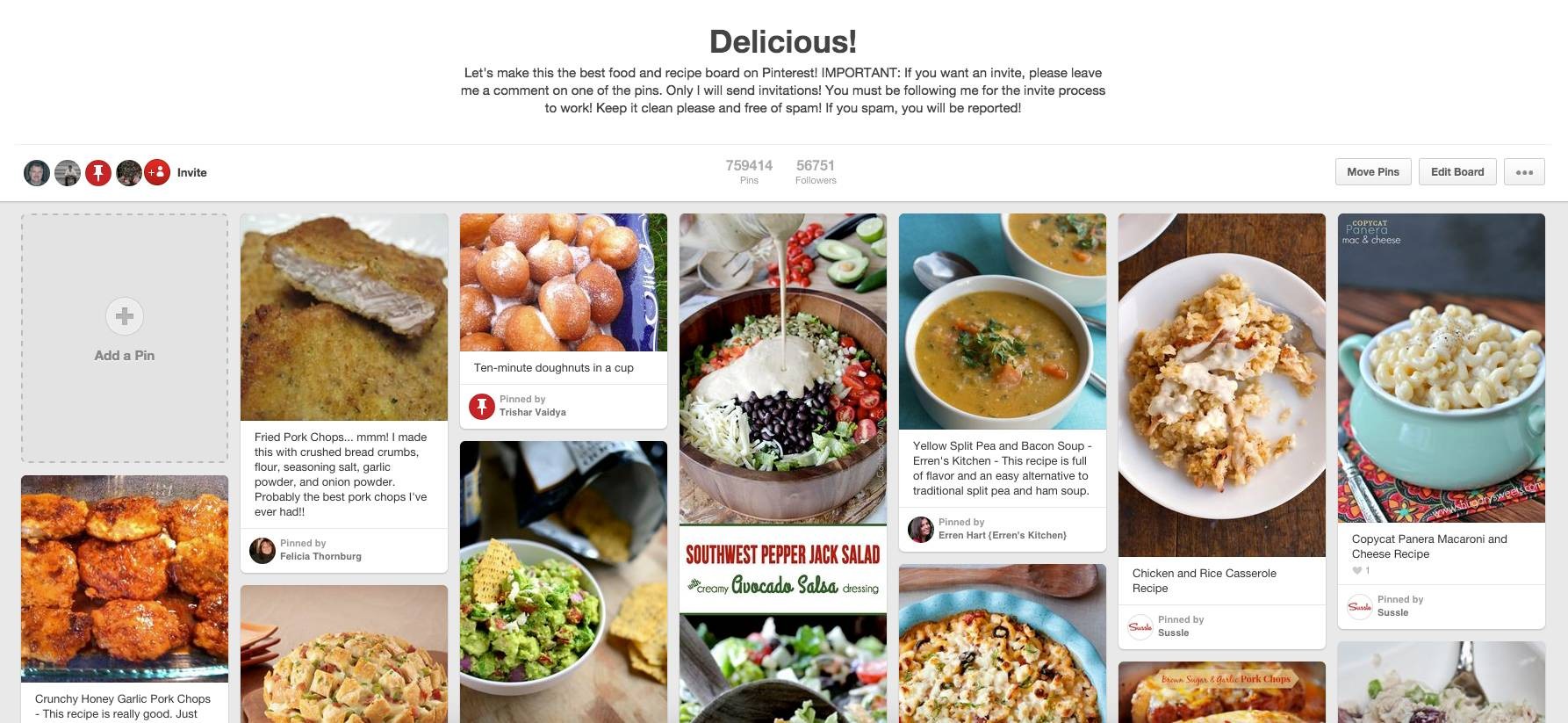Visit pinner Trishar Vaidya's profile
The height and width of the screenshot is (723, 1568).
532,412
